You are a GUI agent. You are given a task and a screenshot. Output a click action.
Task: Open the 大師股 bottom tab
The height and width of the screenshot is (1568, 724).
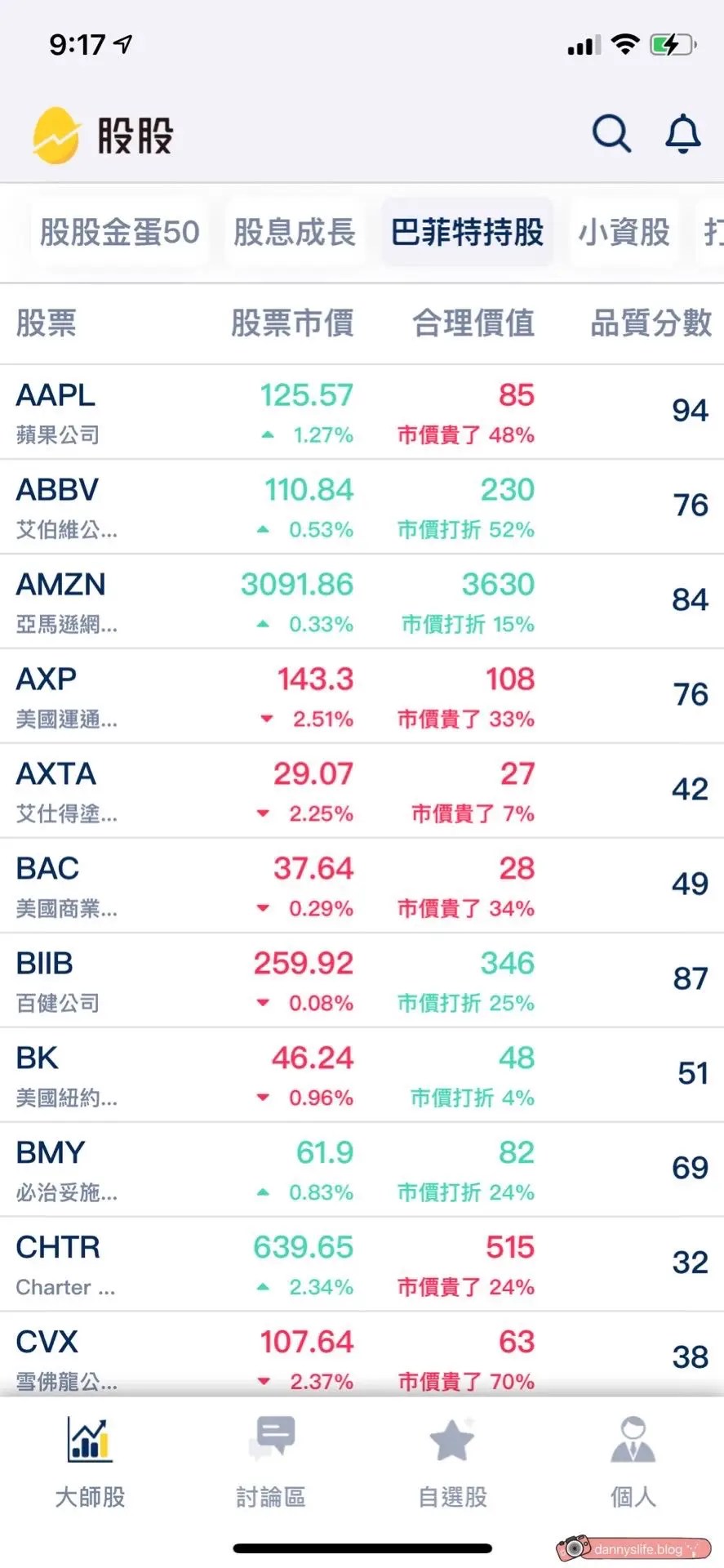coord(90,1462)
